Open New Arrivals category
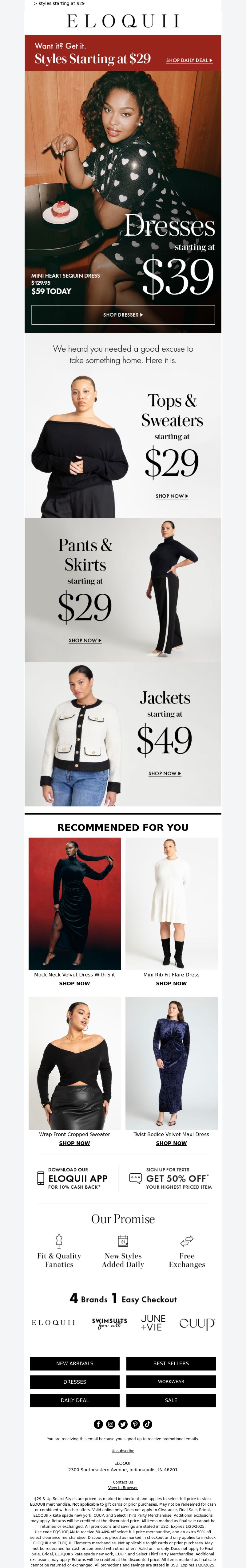Screen dimensions: 246x1568 (74, 1363)
